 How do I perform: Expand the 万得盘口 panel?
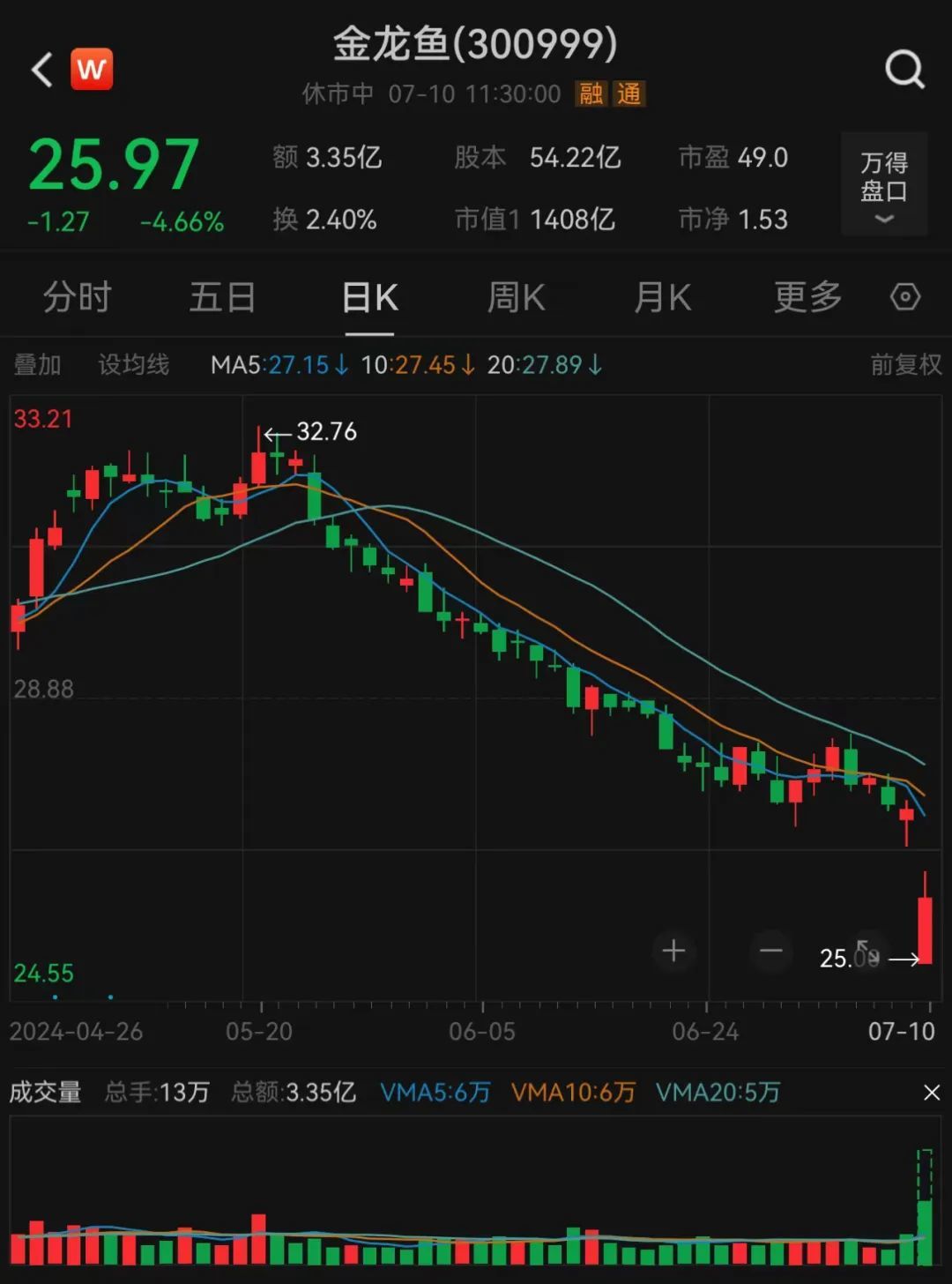click(883, 184)
